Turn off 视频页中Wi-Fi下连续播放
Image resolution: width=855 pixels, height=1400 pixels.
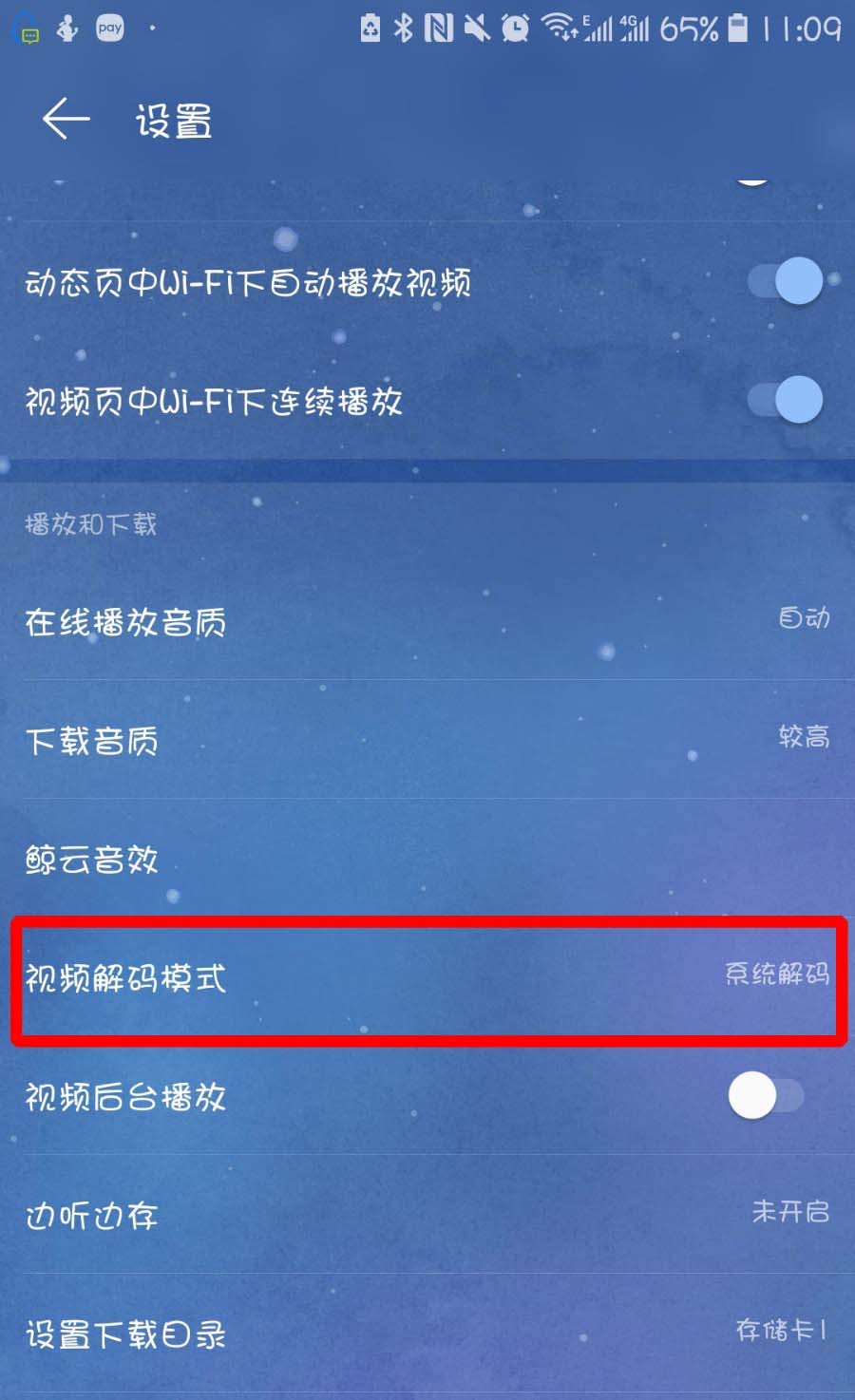tap(785, 400)
